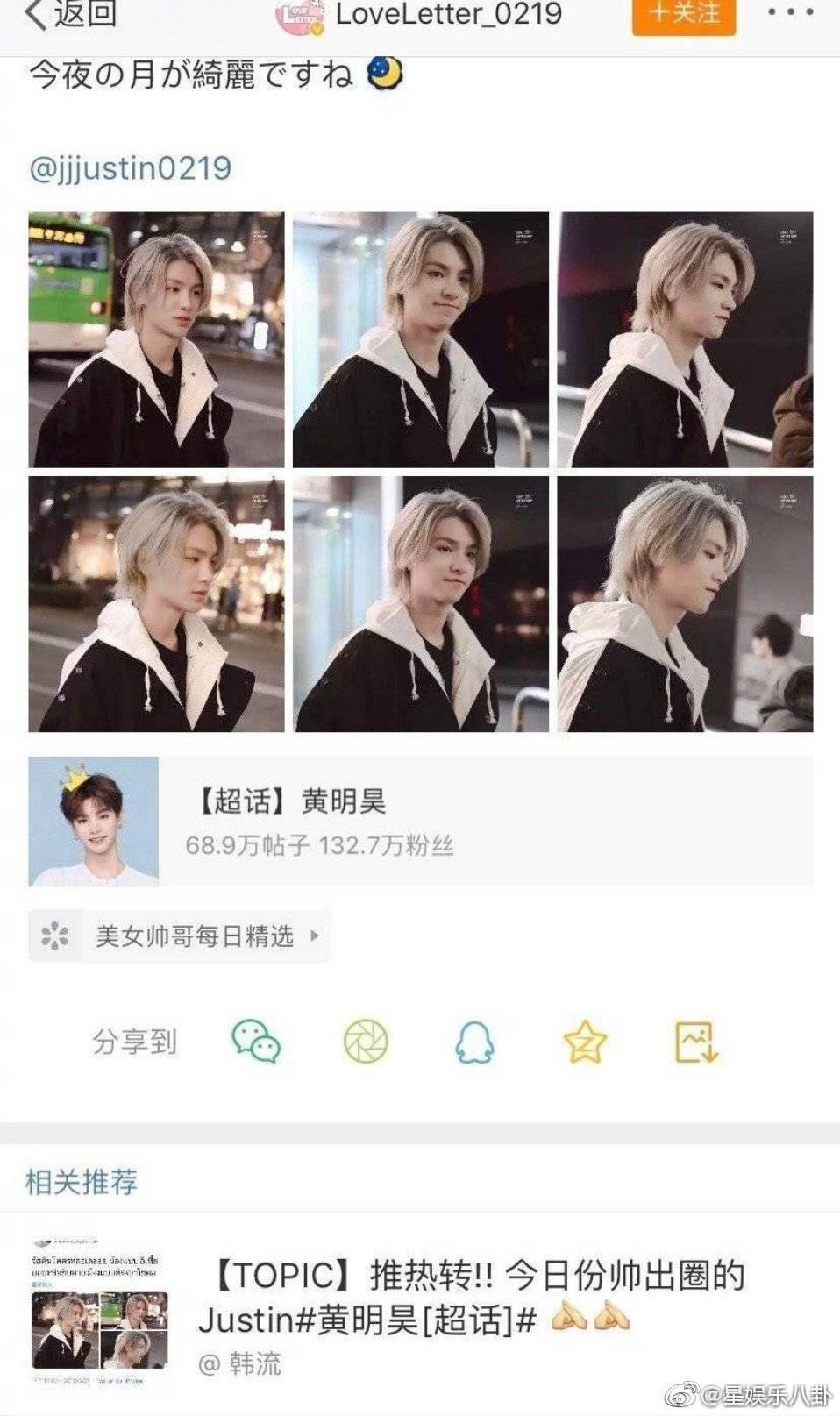Open the @jjjustin0219 mention link
This screenshot has width=840, height=1416.
click(x=131, y=167)
